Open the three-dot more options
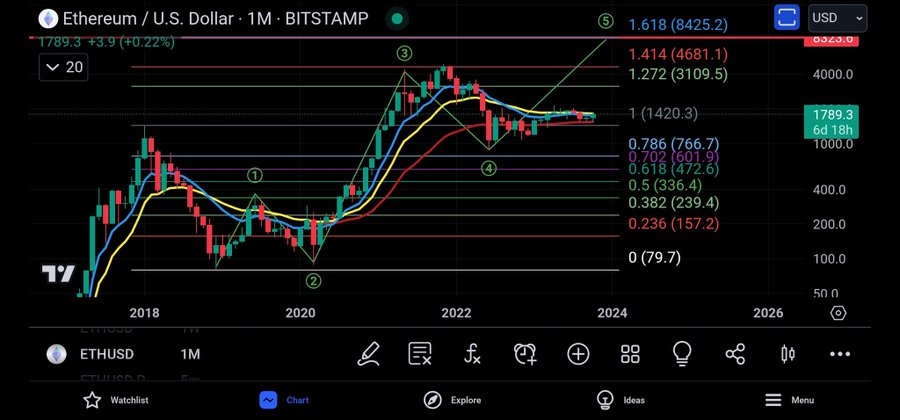Screen dimensions: 900x420 tap(840, 353)
